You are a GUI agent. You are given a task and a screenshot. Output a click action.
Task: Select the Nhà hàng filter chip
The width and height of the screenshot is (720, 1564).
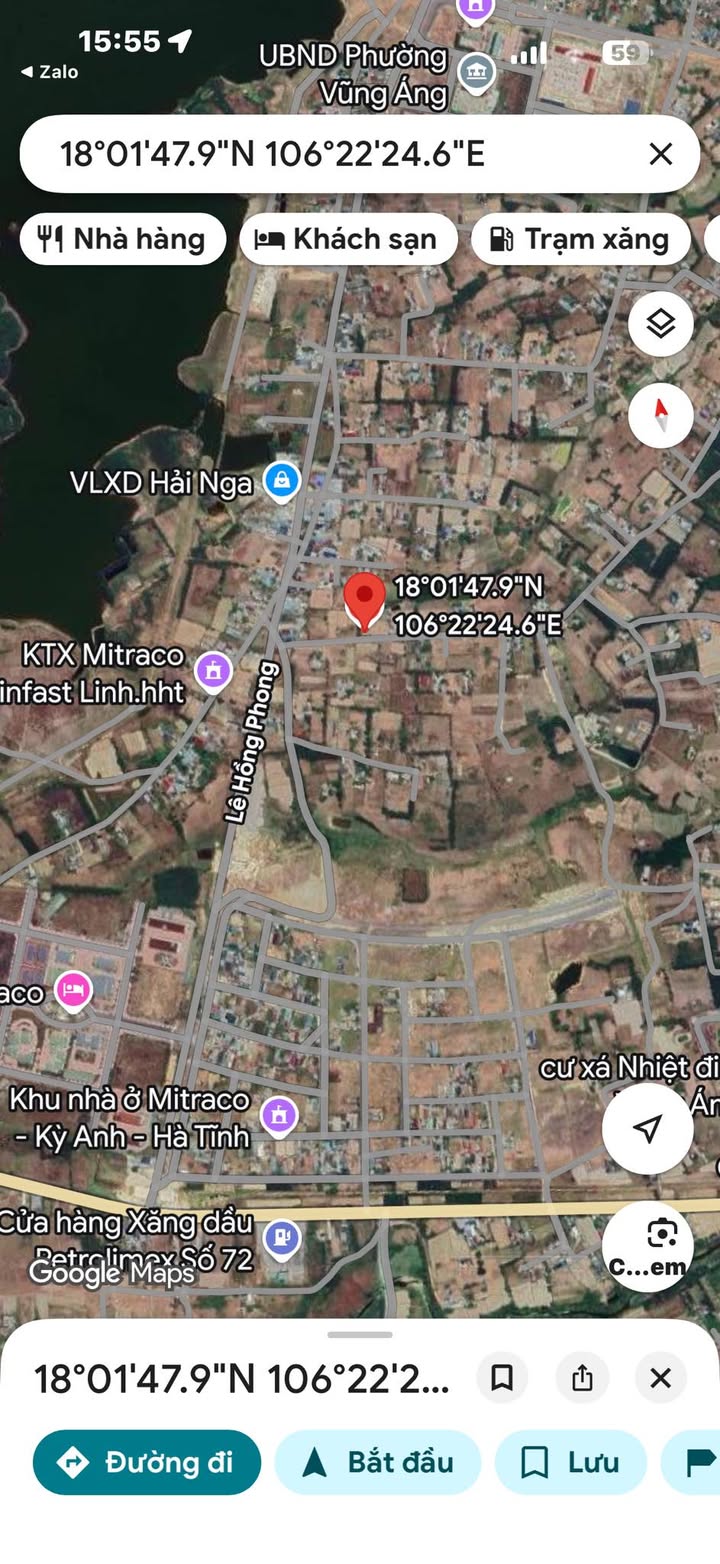122,239
